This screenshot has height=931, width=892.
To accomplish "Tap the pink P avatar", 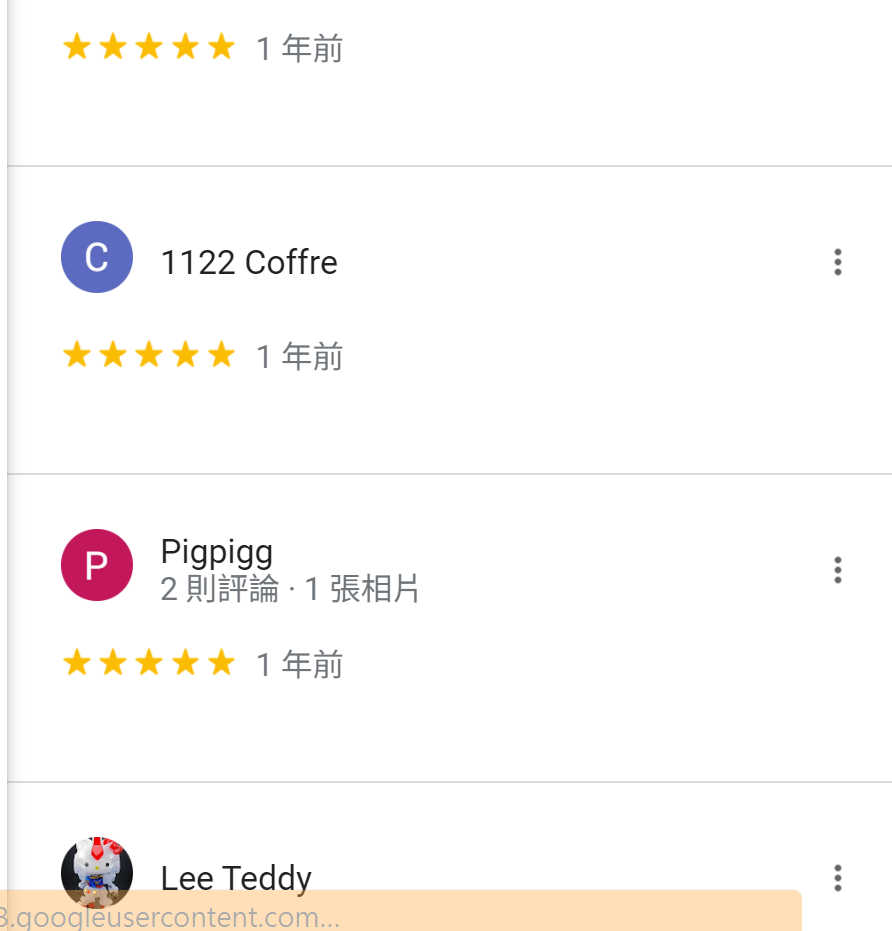I will [97, 565].
